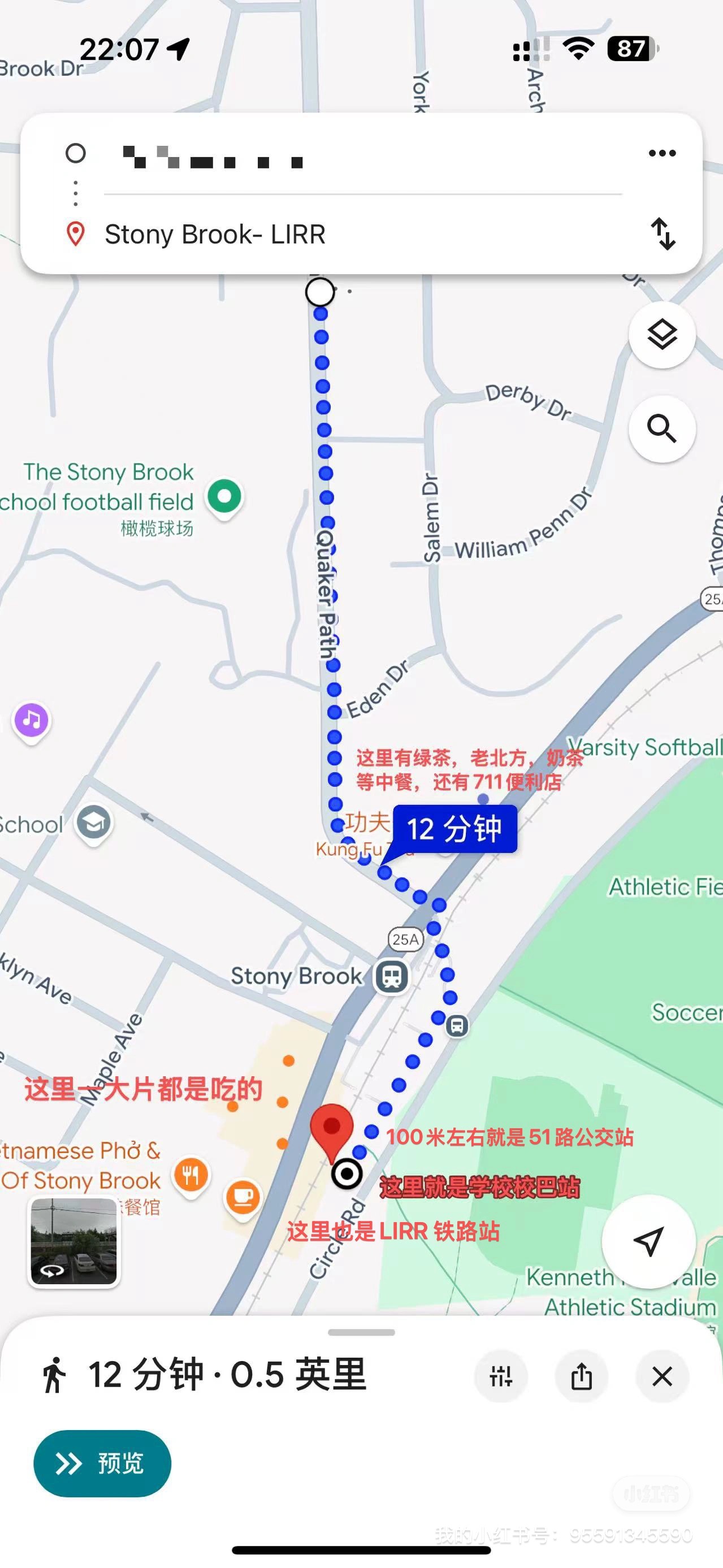Tap The Stony Brook School football field pin
The width and height of the screenshot is (723, 1568).
[x=224, y=497]
